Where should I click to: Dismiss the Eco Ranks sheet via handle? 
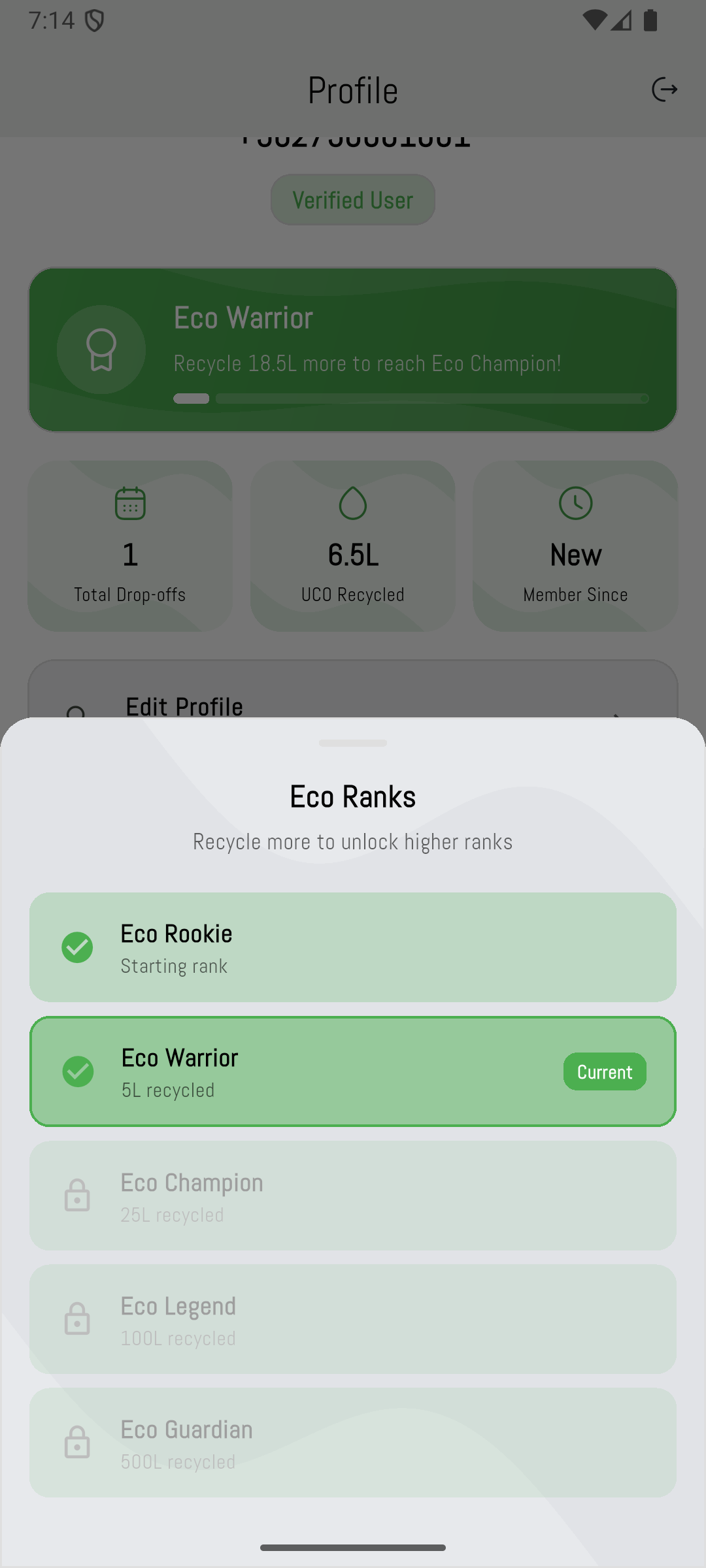coord(353,743)
